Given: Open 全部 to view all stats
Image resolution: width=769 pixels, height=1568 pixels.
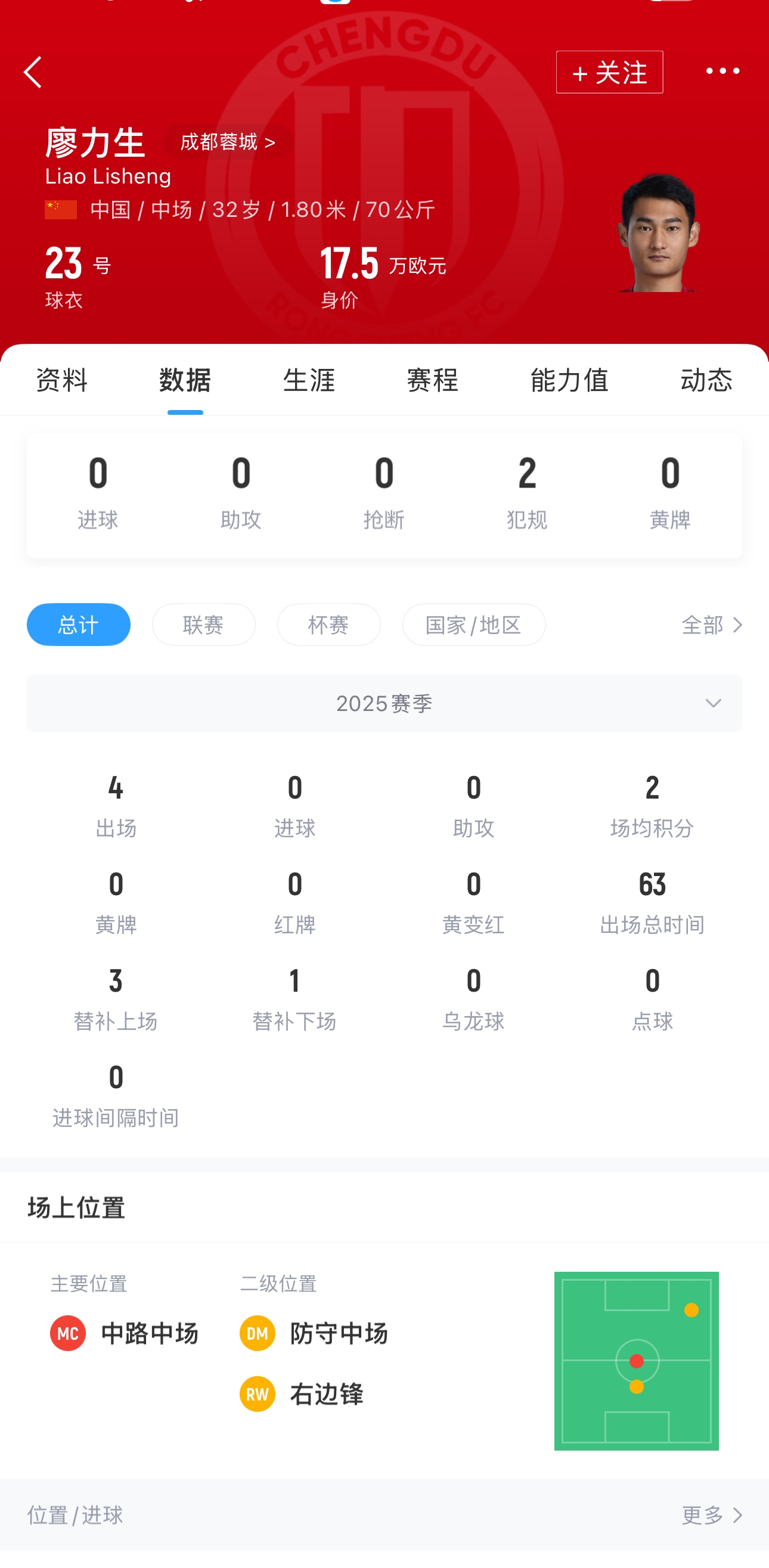Looking at the screenshot, I should coord(711,625).
